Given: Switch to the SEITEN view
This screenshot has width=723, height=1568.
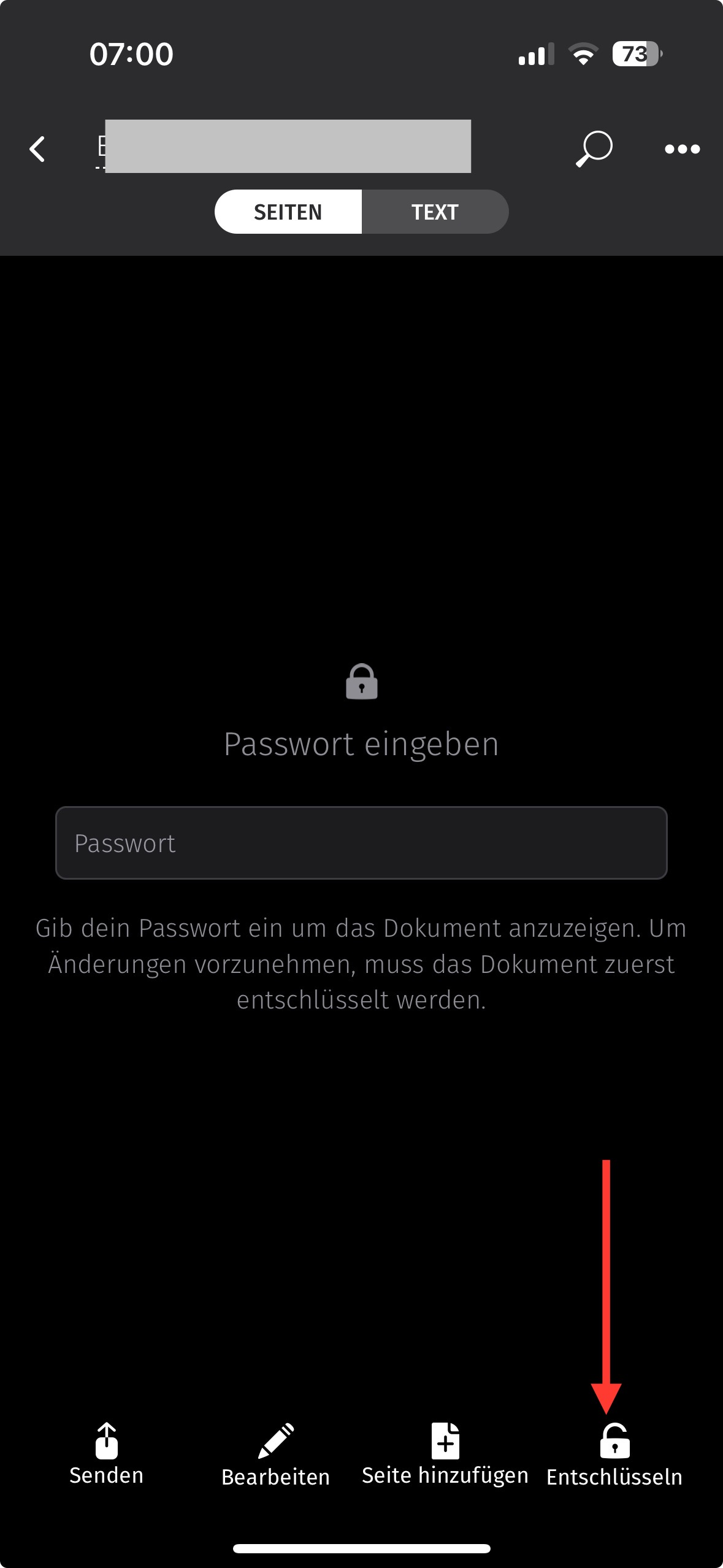Looking at the screenshot, I should coord(288,212).
